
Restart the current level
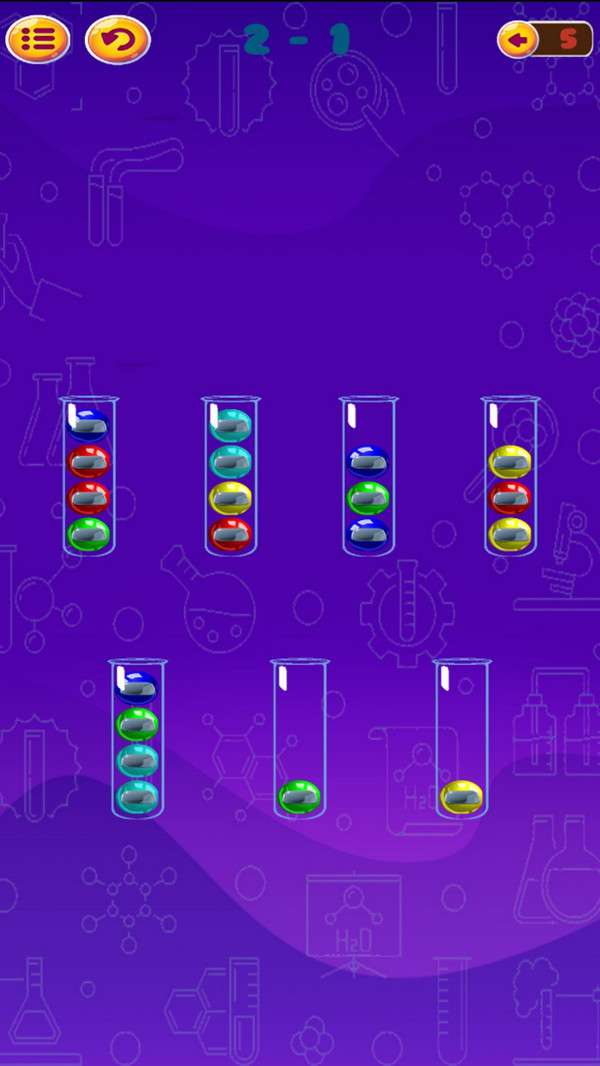pos(118,40)
